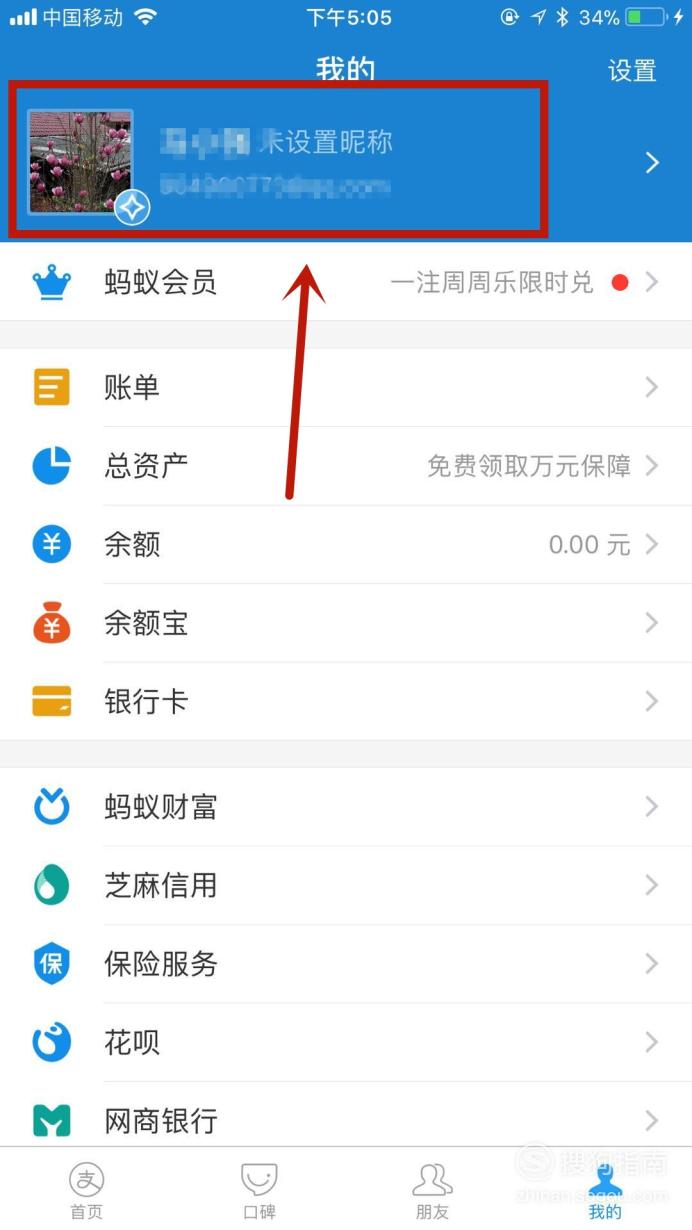The image size is (692, 1230).
Task: Open 蚂蚁会员 membership row
Action: [x=346, y=283]
